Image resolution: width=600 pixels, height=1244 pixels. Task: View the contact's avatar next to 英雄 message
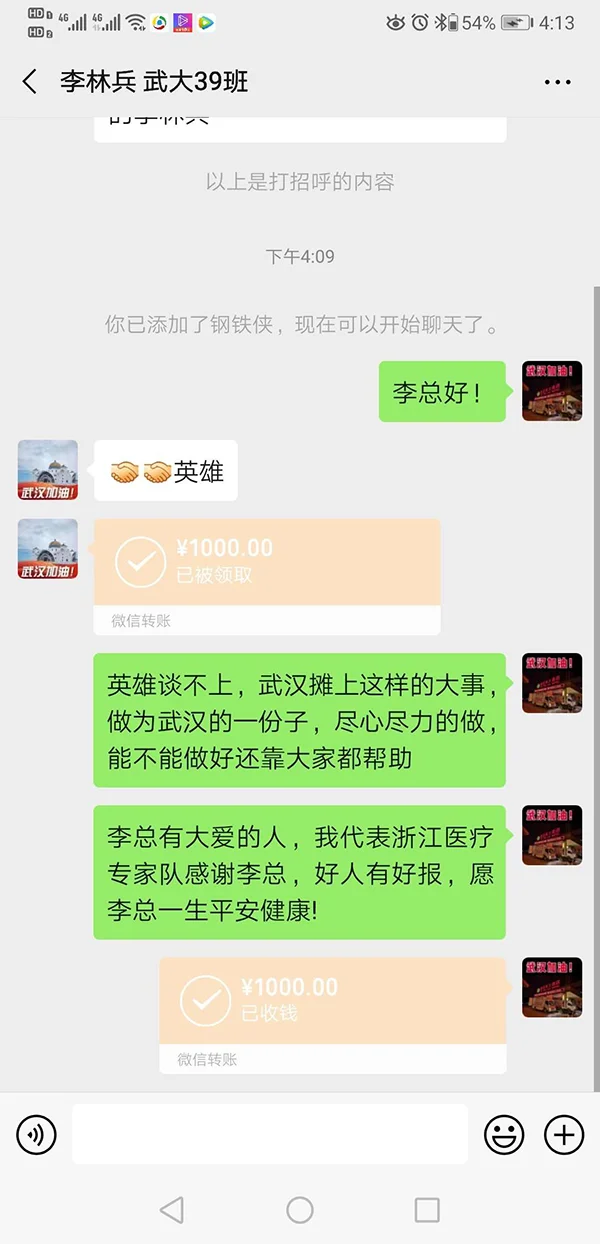pos(48,470)
